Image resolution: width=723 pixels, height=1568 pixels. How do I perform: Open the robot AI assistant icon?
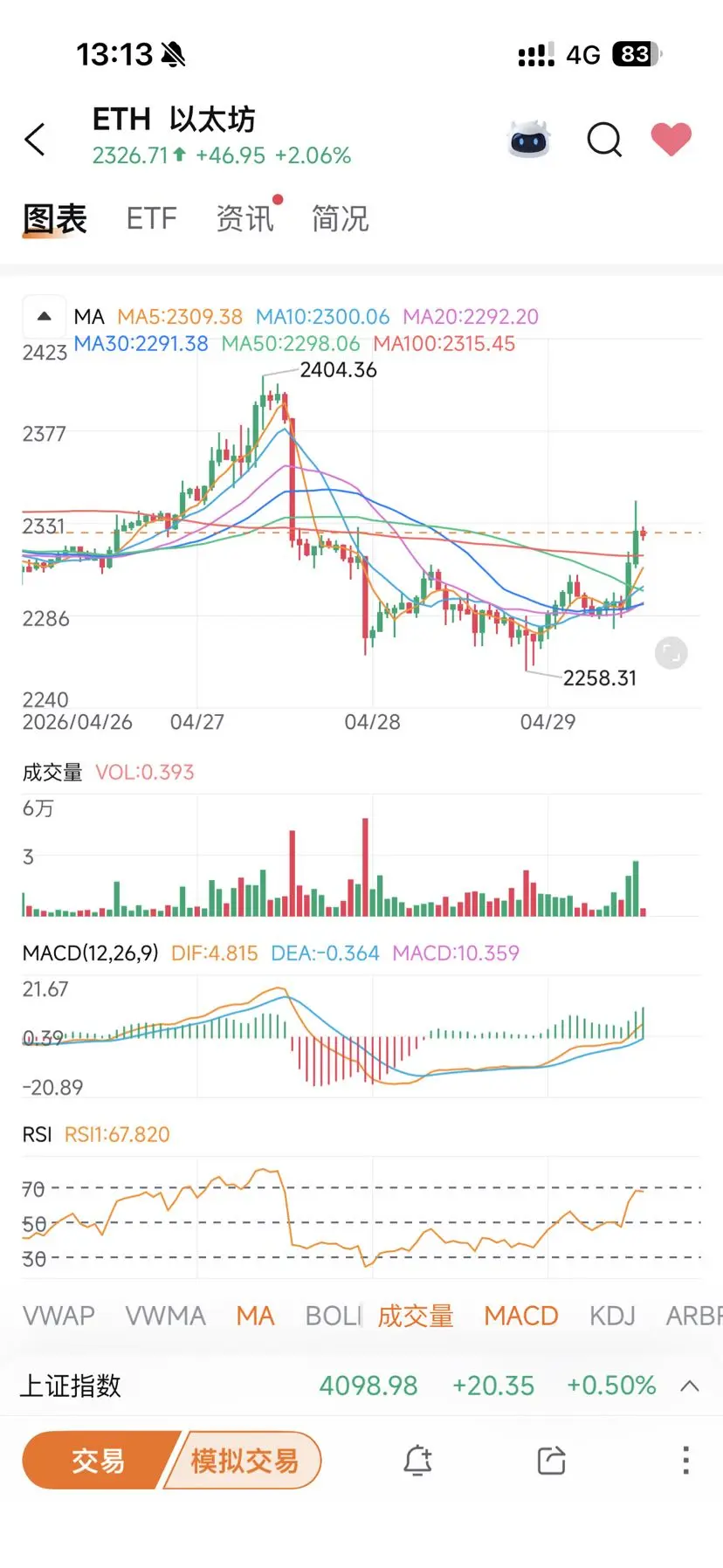529,140
